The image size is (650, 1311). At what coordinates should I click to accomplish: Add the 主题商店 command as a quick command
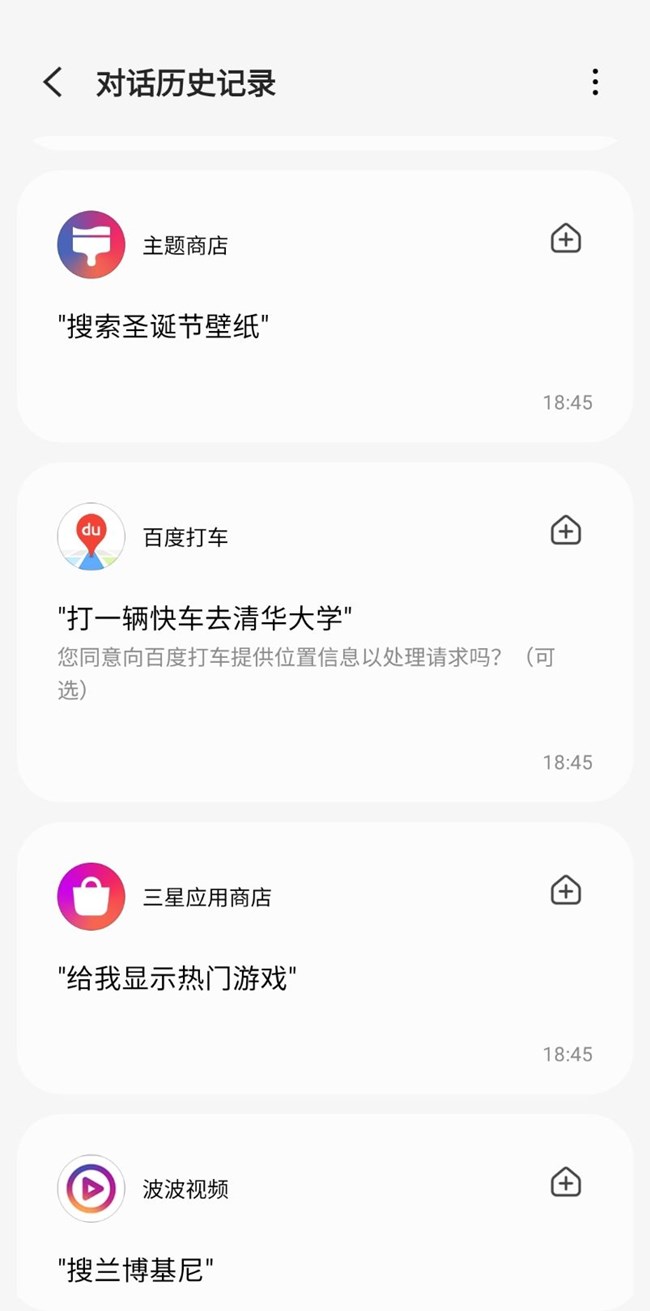(566, 240)
